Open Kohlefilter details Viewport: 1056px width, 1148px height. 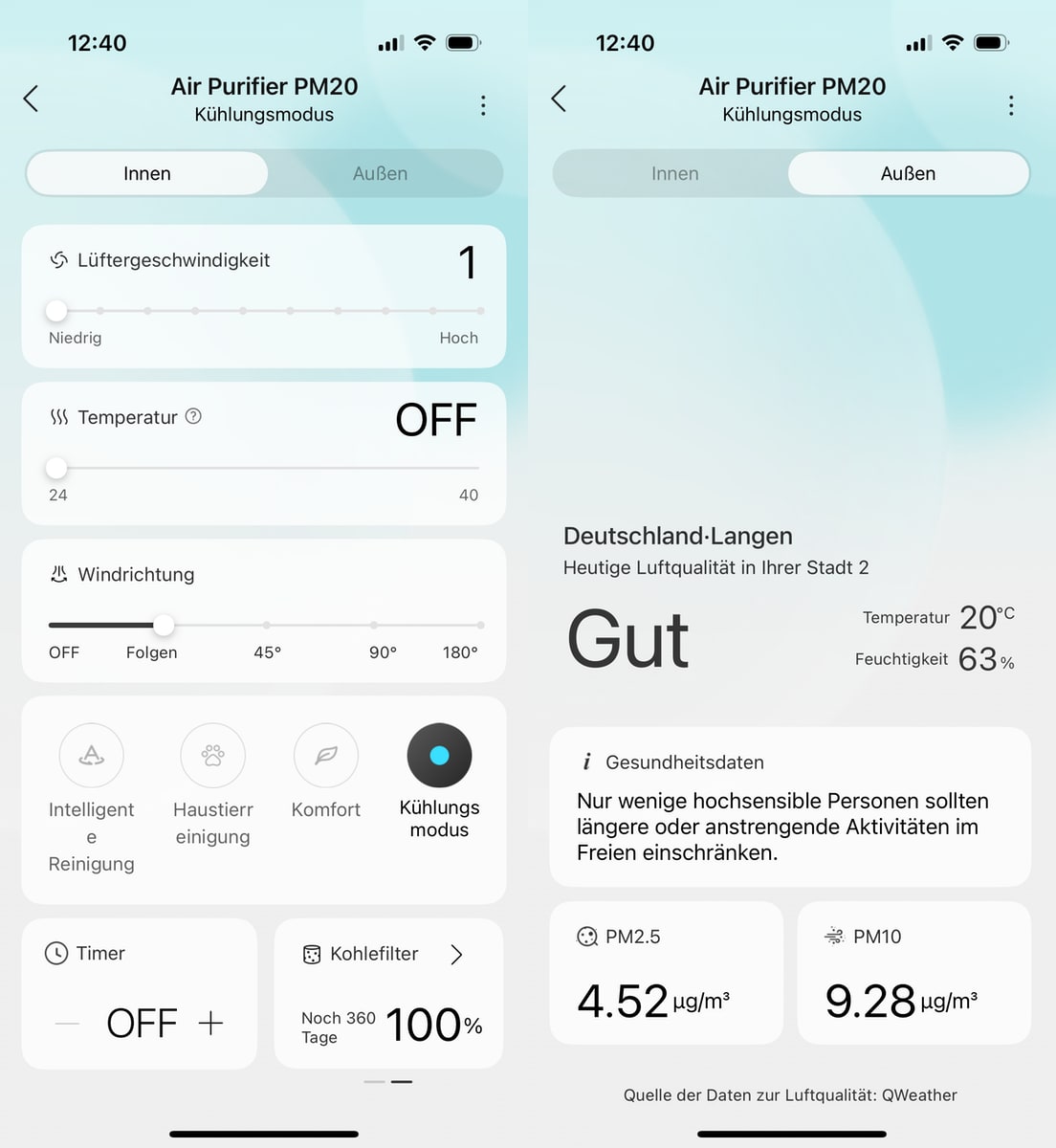coord(456,954)
